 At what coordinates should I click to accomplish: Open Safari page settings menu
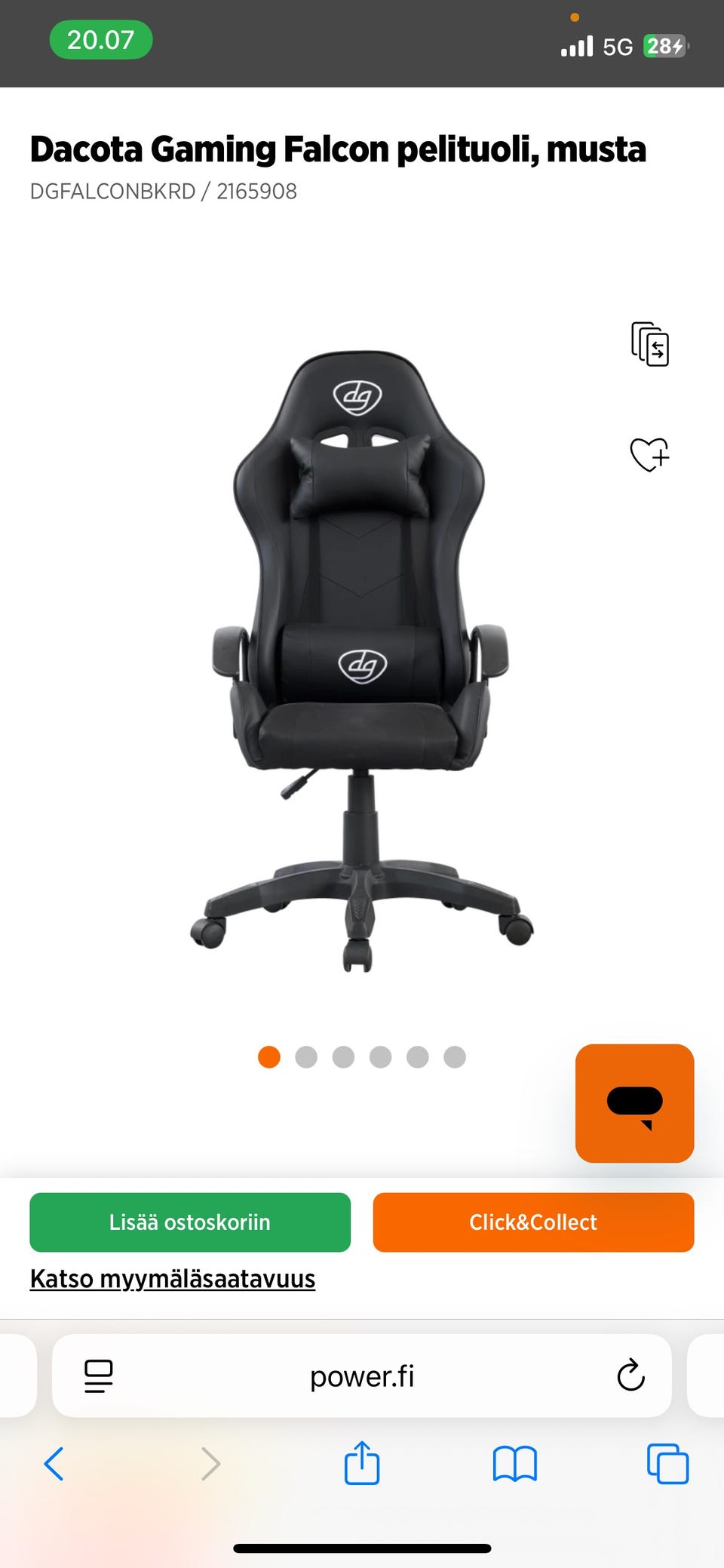99,1376
